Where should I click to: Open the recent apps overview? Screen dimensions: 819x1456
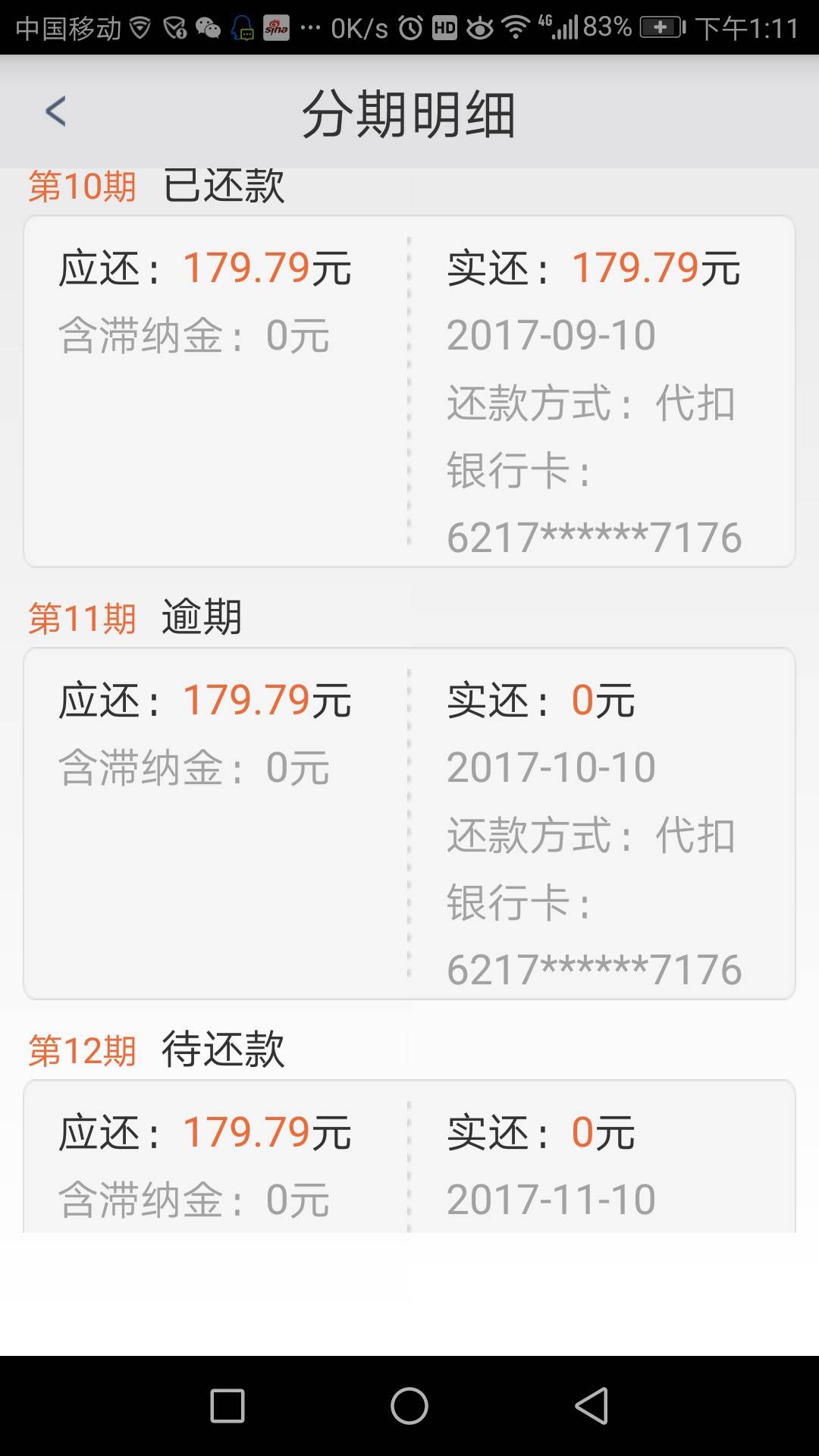pos(227,1406)
